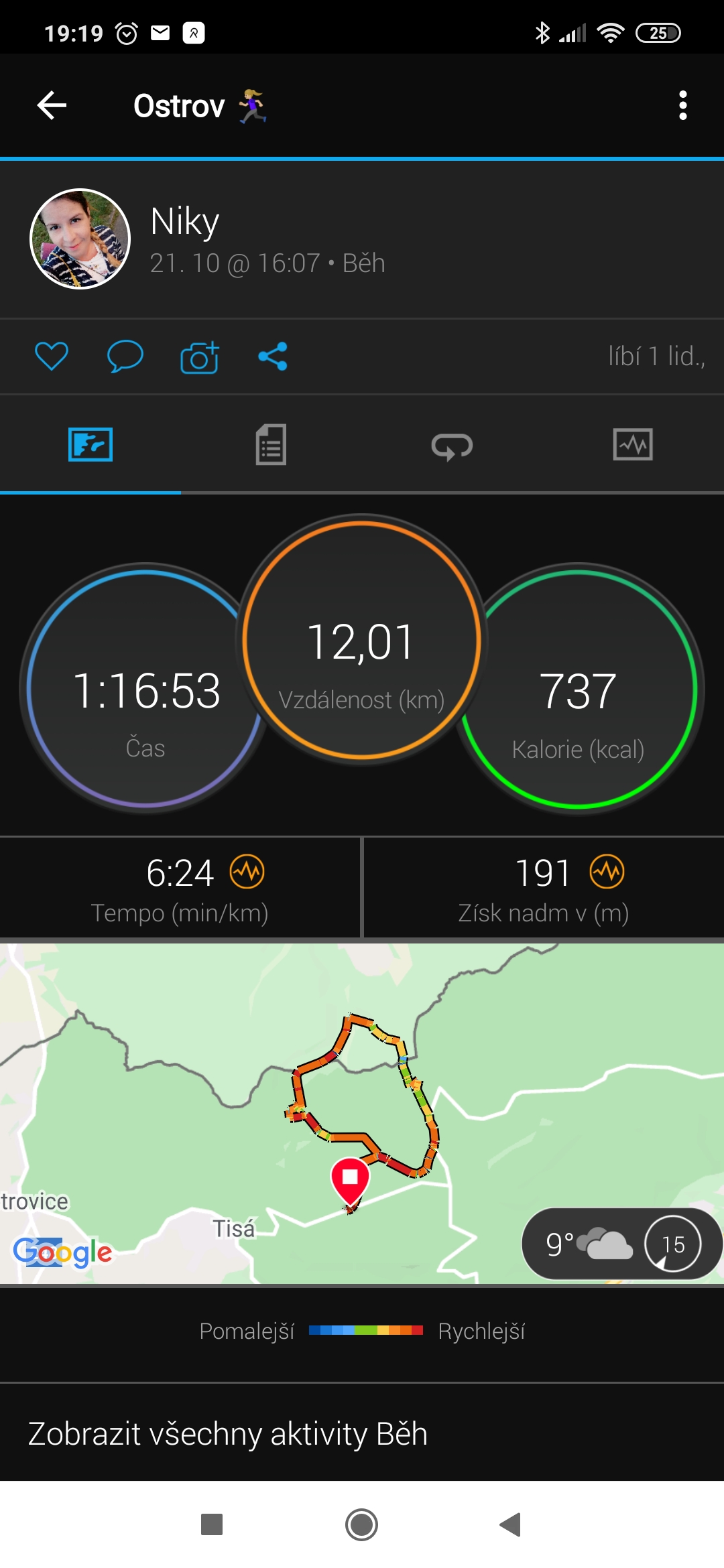Image resolution: width=724 pixels, height=1568 pixels.
Task: Tap the system home button
Action: coord(361,1525)
